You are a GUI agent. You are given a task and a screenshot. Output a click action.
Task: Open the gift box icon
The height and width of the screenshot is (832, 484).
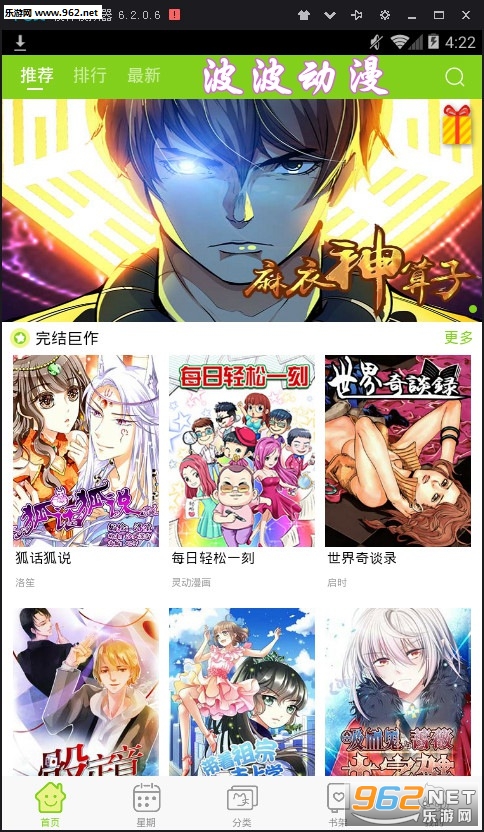coord(457,124)
